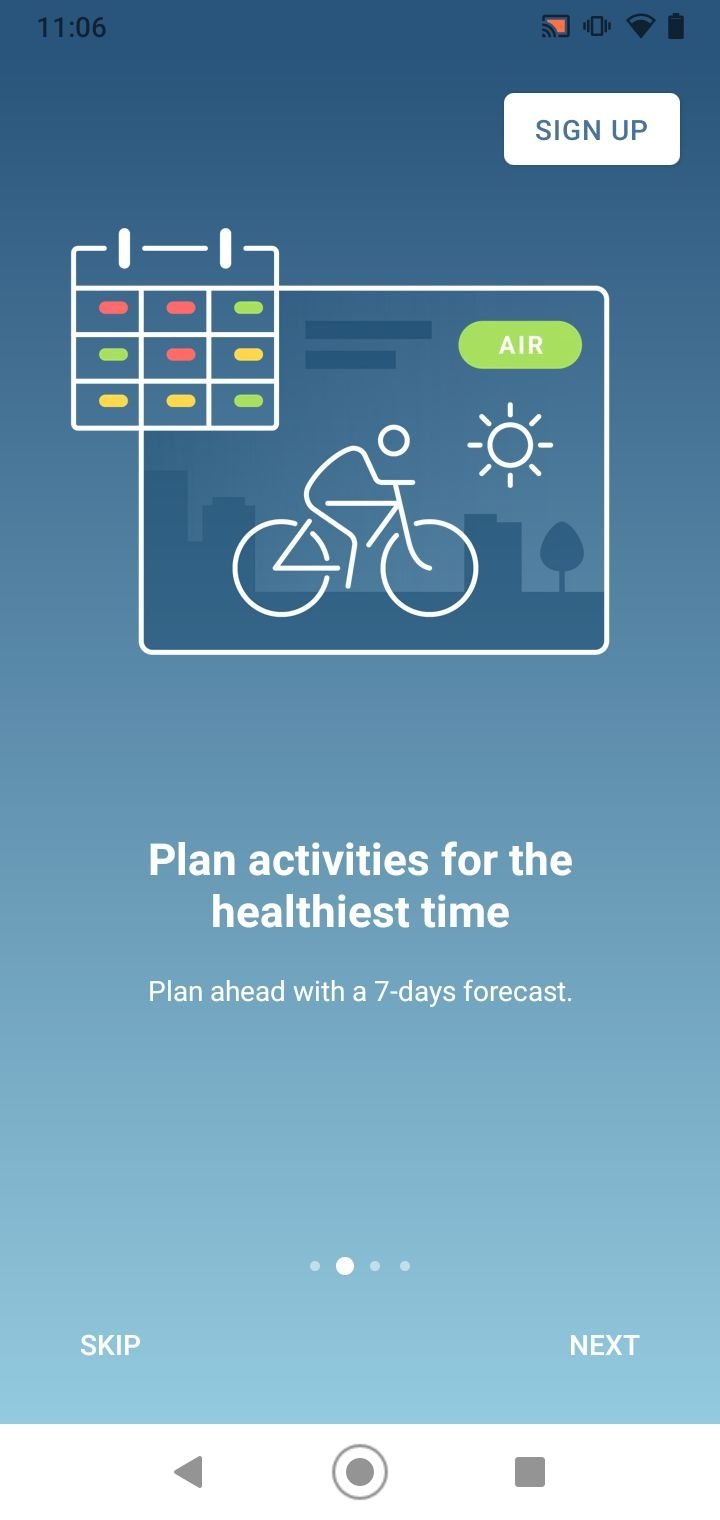Screen dimensions: 720x1520
Task: Go back using system back button
Action: 188,1472
